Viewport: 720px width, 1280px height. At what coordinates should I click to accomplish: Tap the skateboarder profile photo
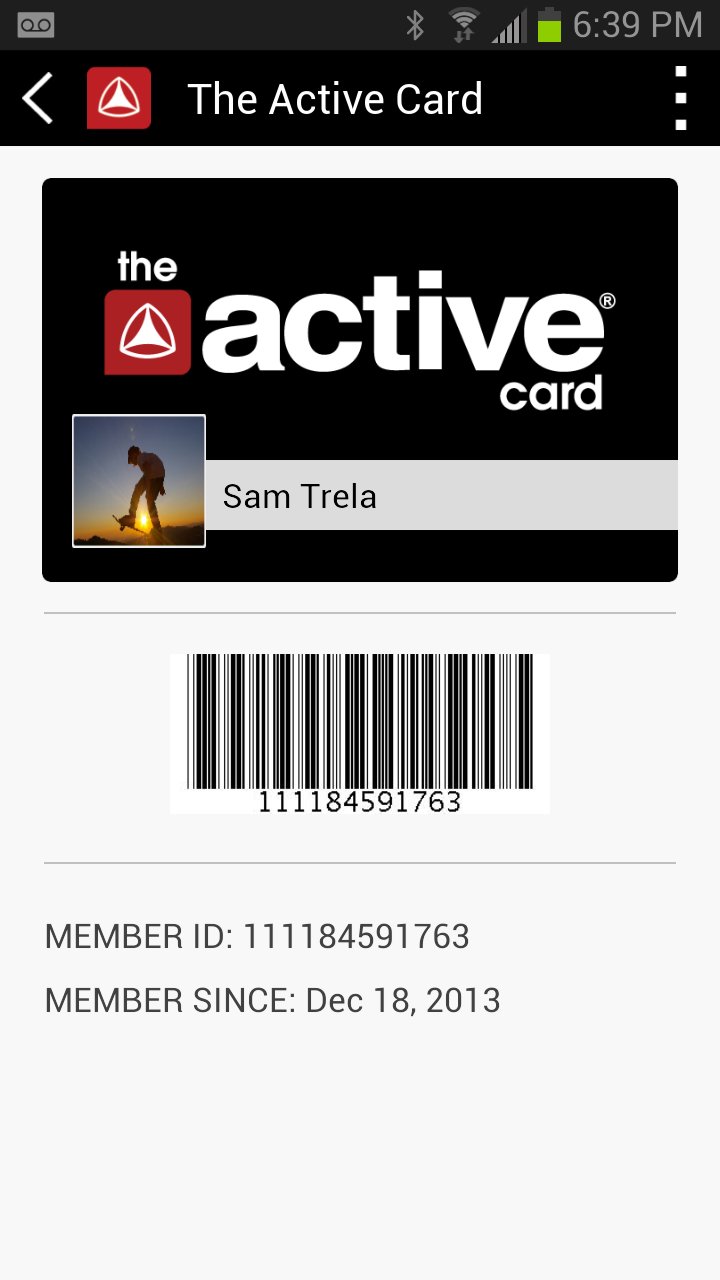(138, 480)
